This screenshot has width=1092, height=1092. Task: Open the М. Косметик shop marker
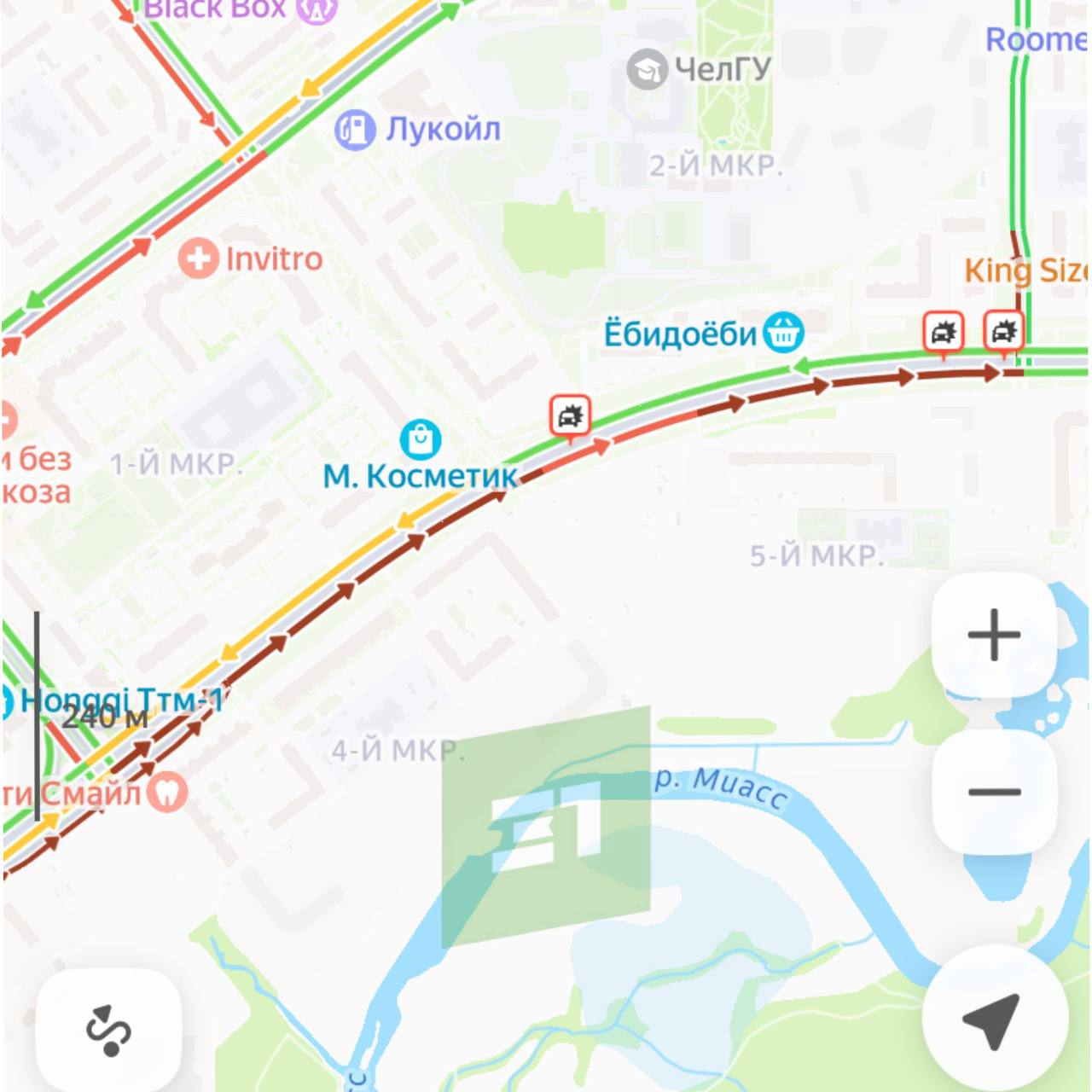click(421, 439)
